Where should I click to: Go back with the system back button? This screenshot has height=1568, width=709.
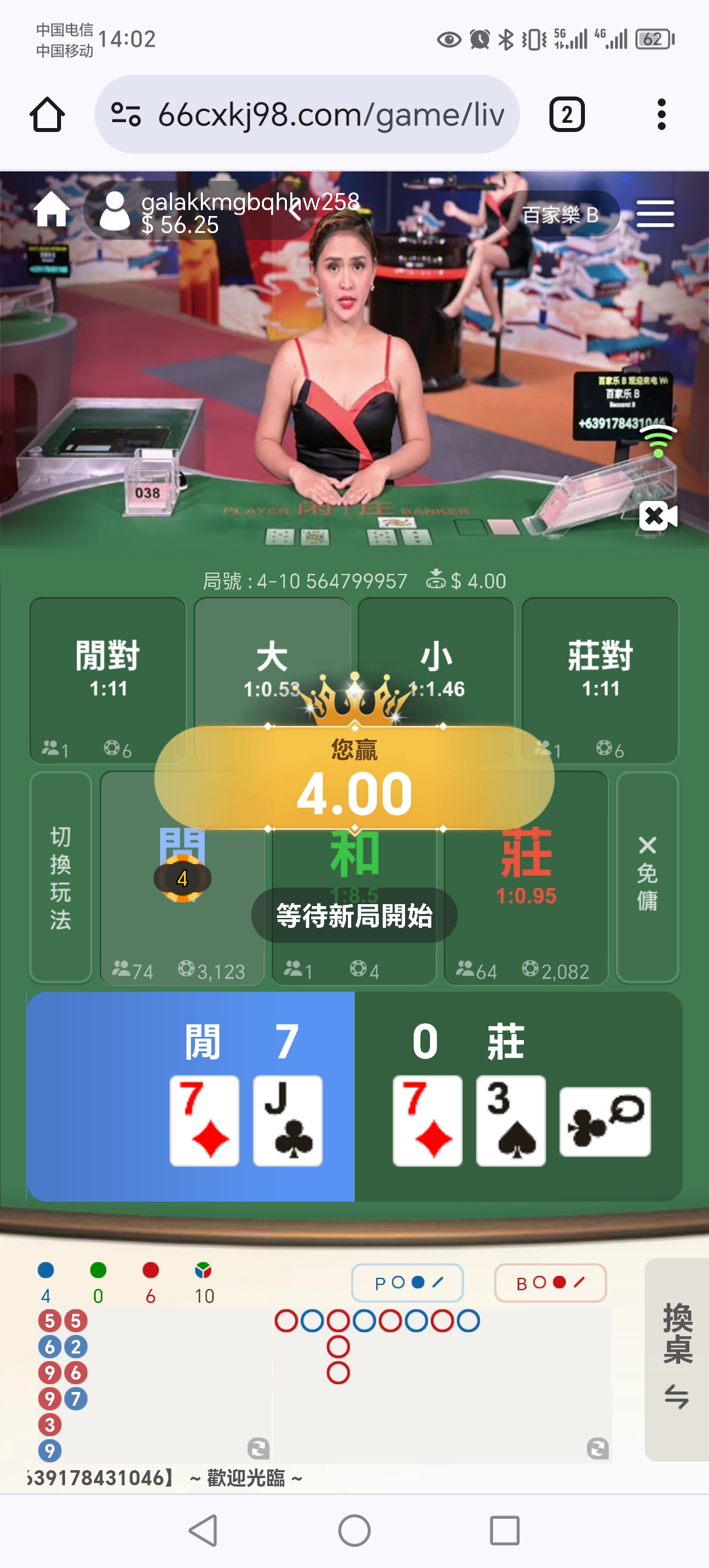tap(203, 1531)
